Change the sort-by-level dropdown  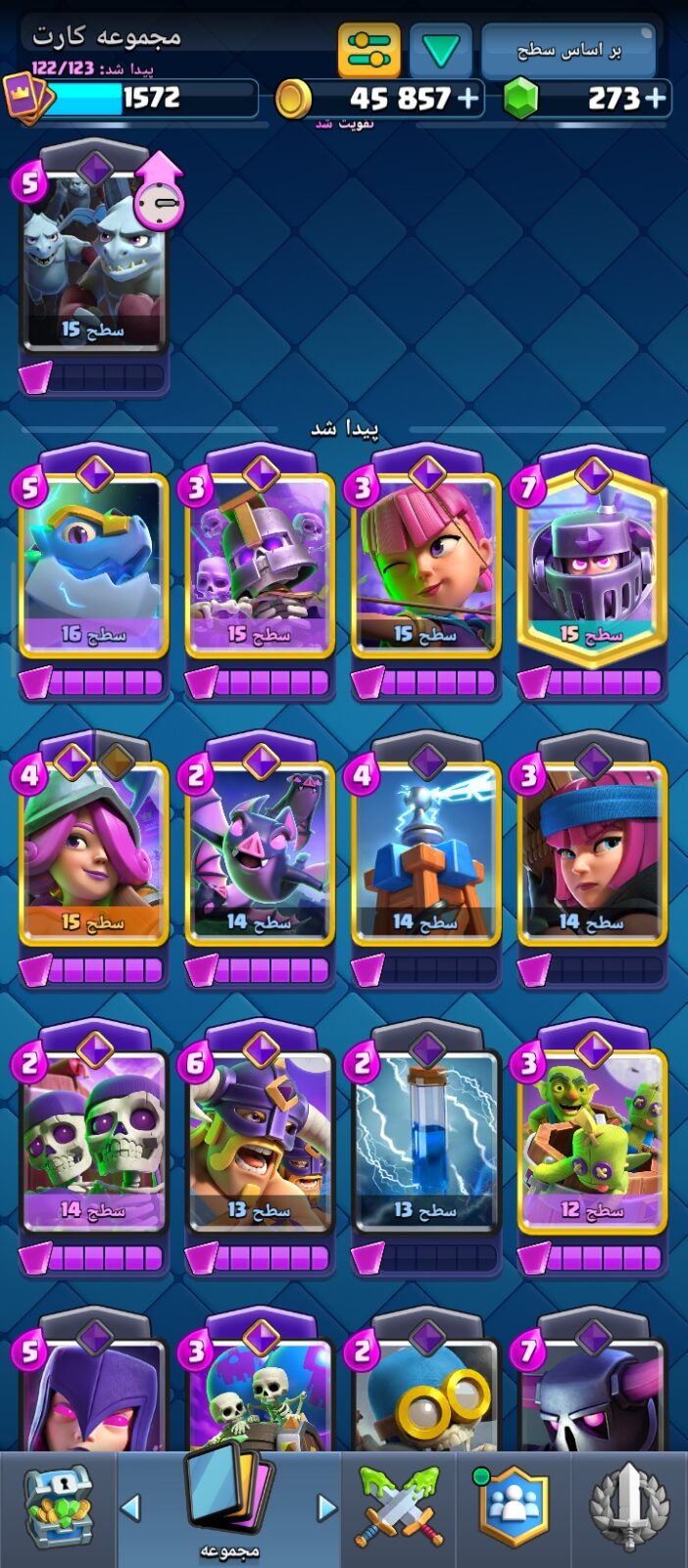point(568,50)
